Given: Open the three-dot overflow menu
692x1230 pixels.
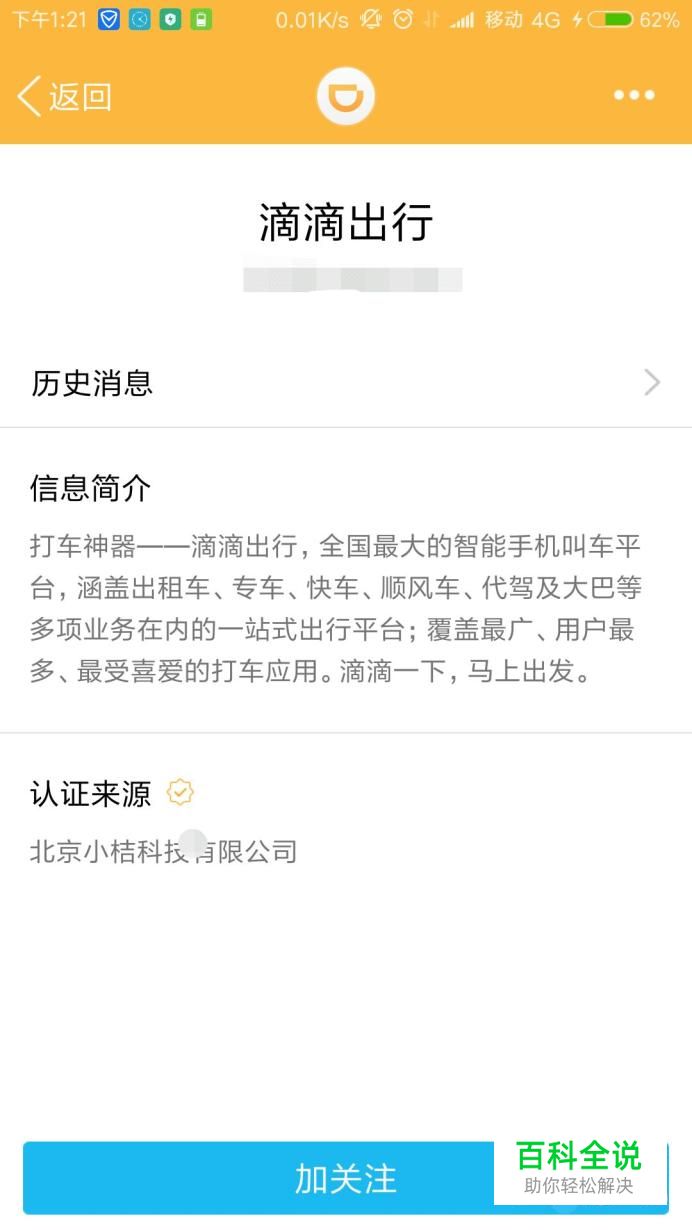Looking at the screenshot, I should coord(634,96).
